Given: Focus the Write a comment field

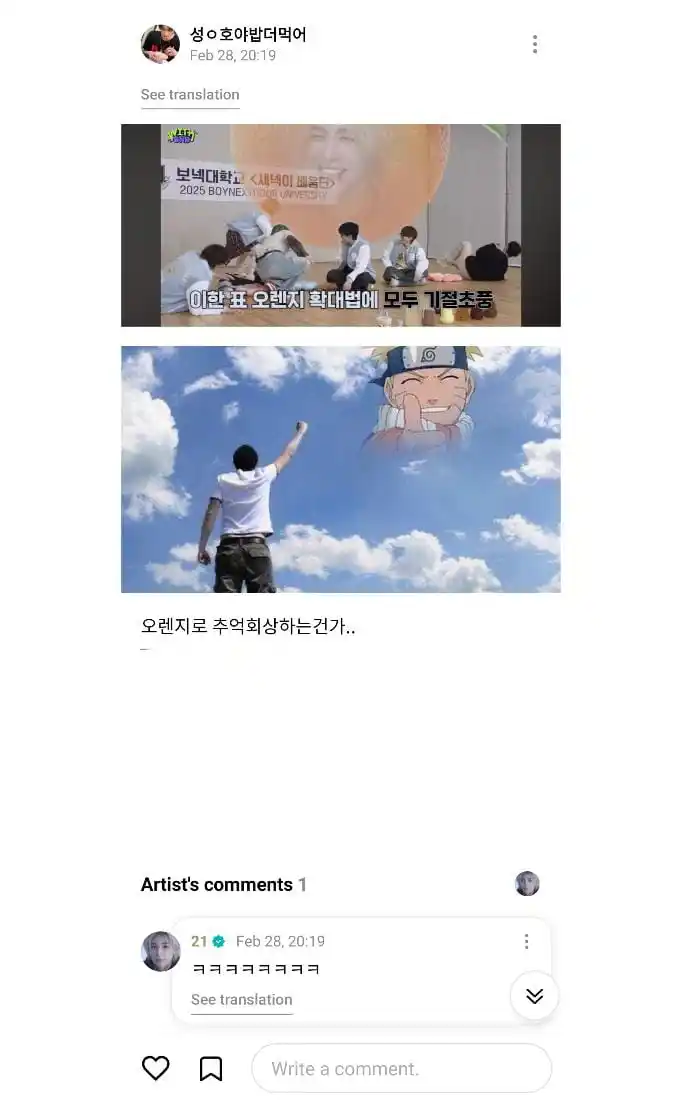Looking at the screenshot, I should point(401,1068).
